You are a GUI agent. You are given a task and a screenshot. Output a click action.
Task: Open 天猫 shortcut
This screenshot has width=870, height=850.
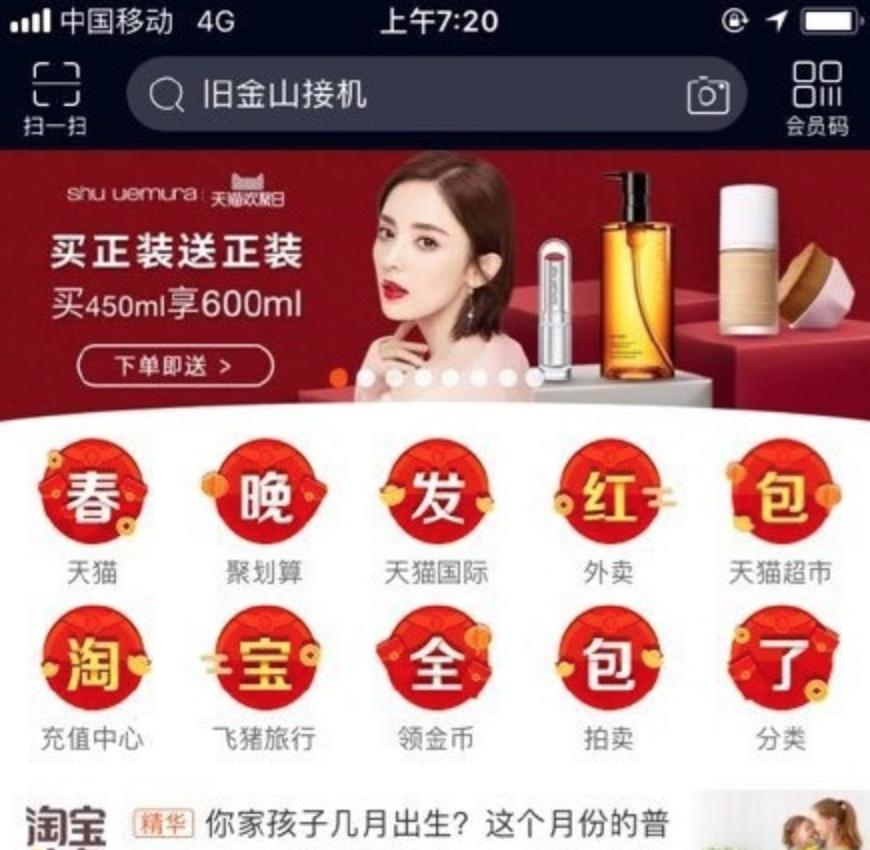[x=93, y=510]
